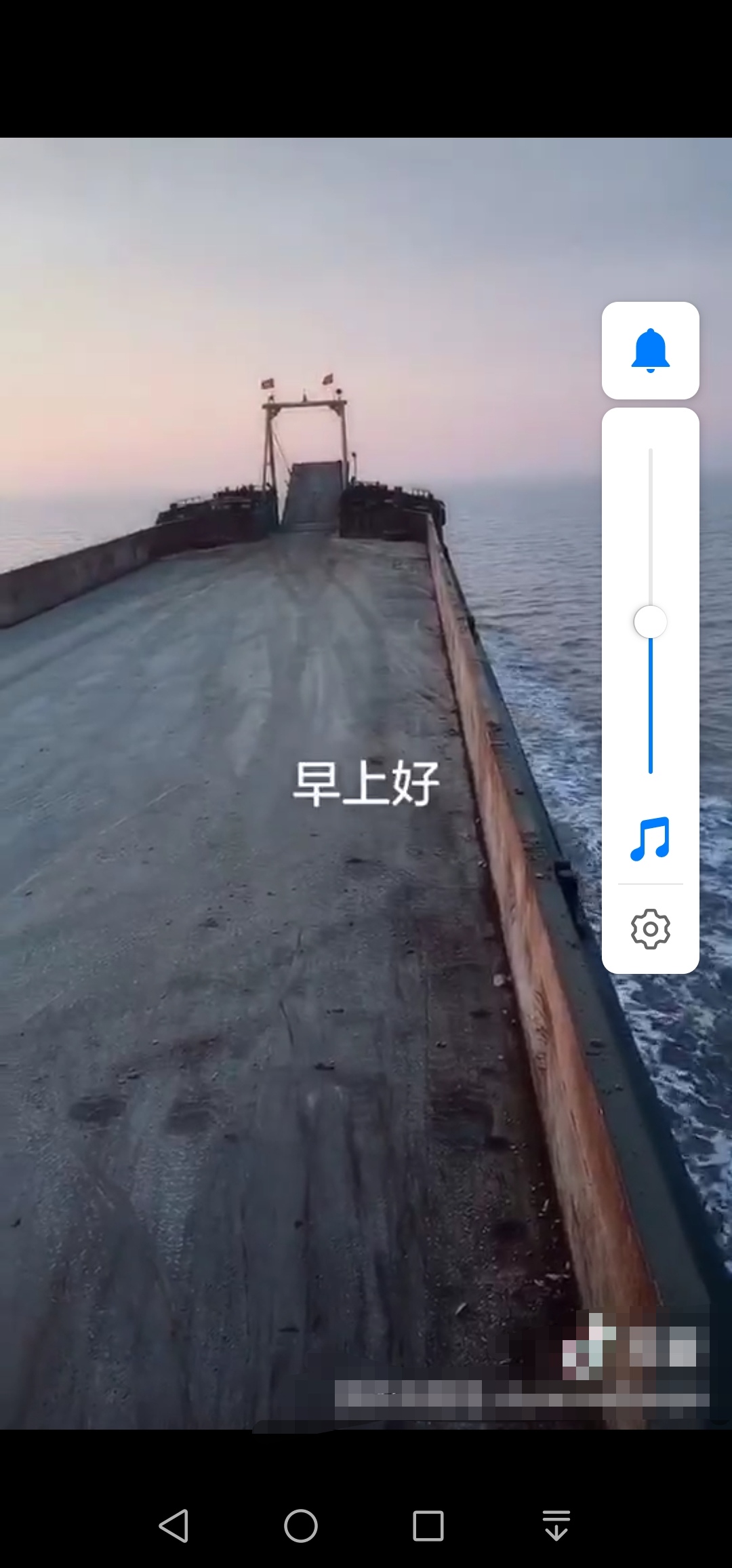Tap the ringer mode bell icon
Screen dimensions: 732x1568
click(x=650, y=351)
